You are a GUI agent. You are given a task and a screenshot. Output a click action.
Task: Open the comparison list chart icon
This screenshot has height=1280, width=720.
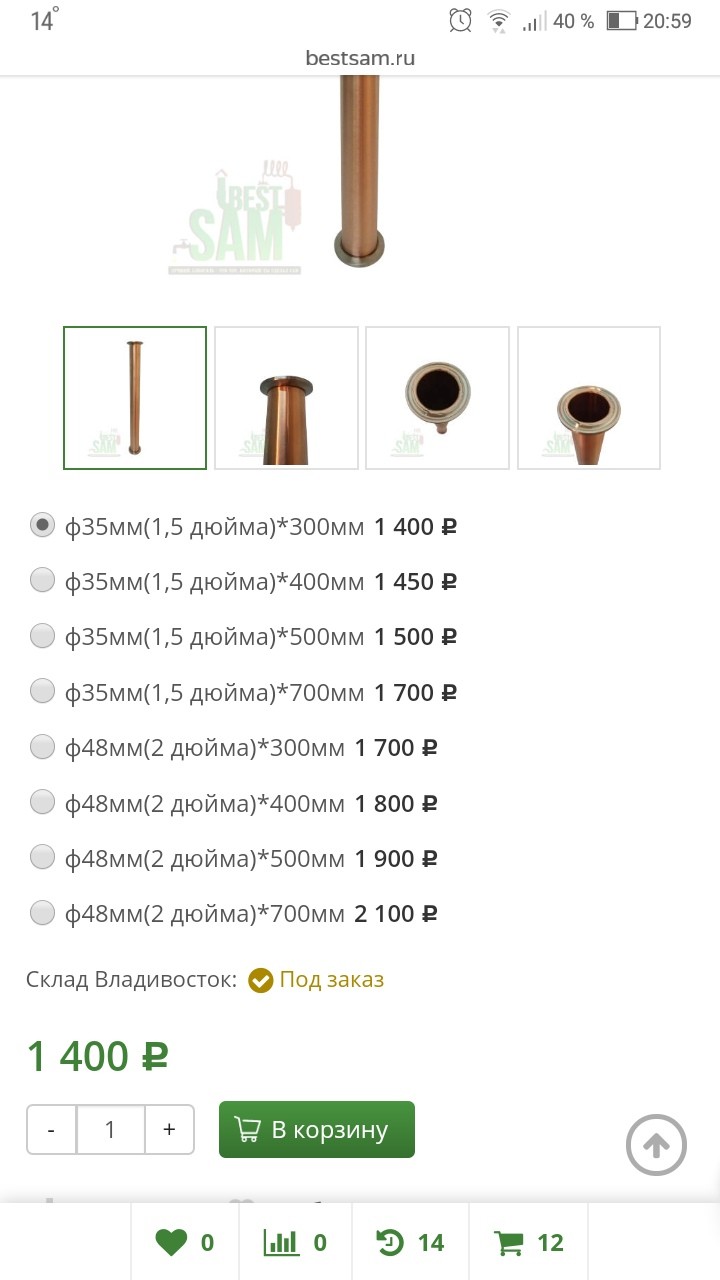[x=296, y=1242]
